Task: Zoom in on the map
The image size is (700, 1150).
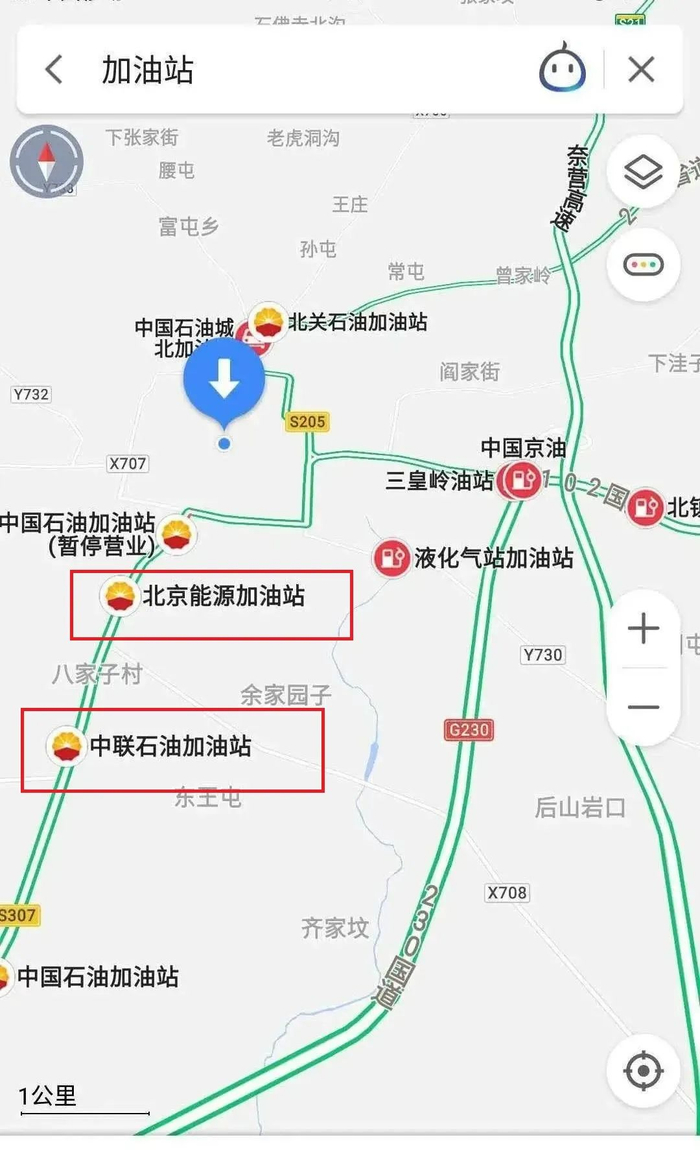Action: coord(643,629)
